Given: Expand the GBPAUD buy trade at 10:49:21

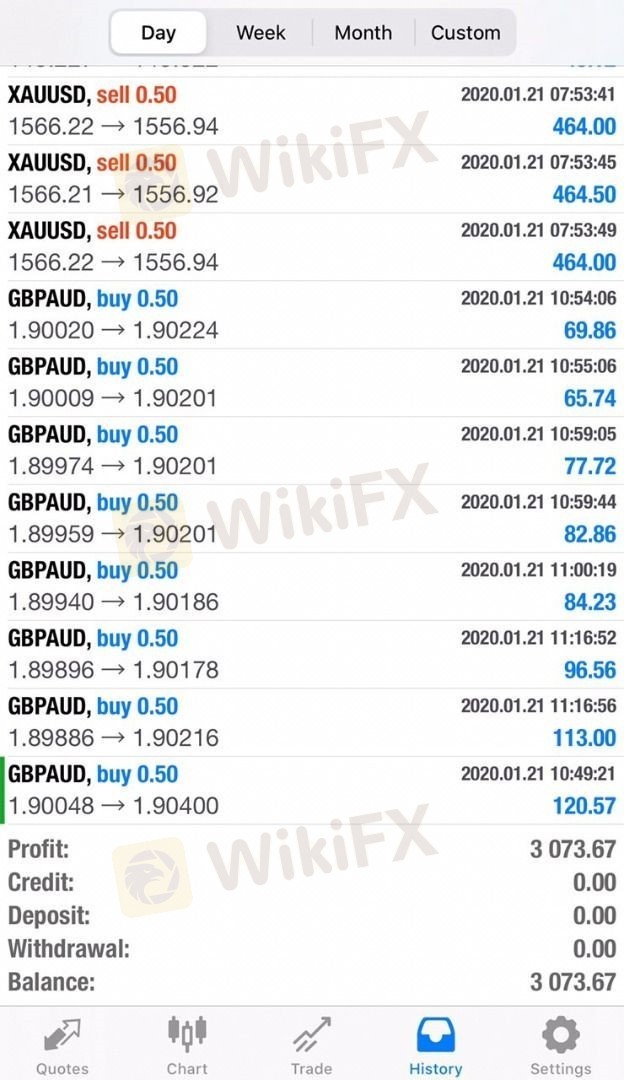Looking at the screenshot, I should [x=312, y=791].
